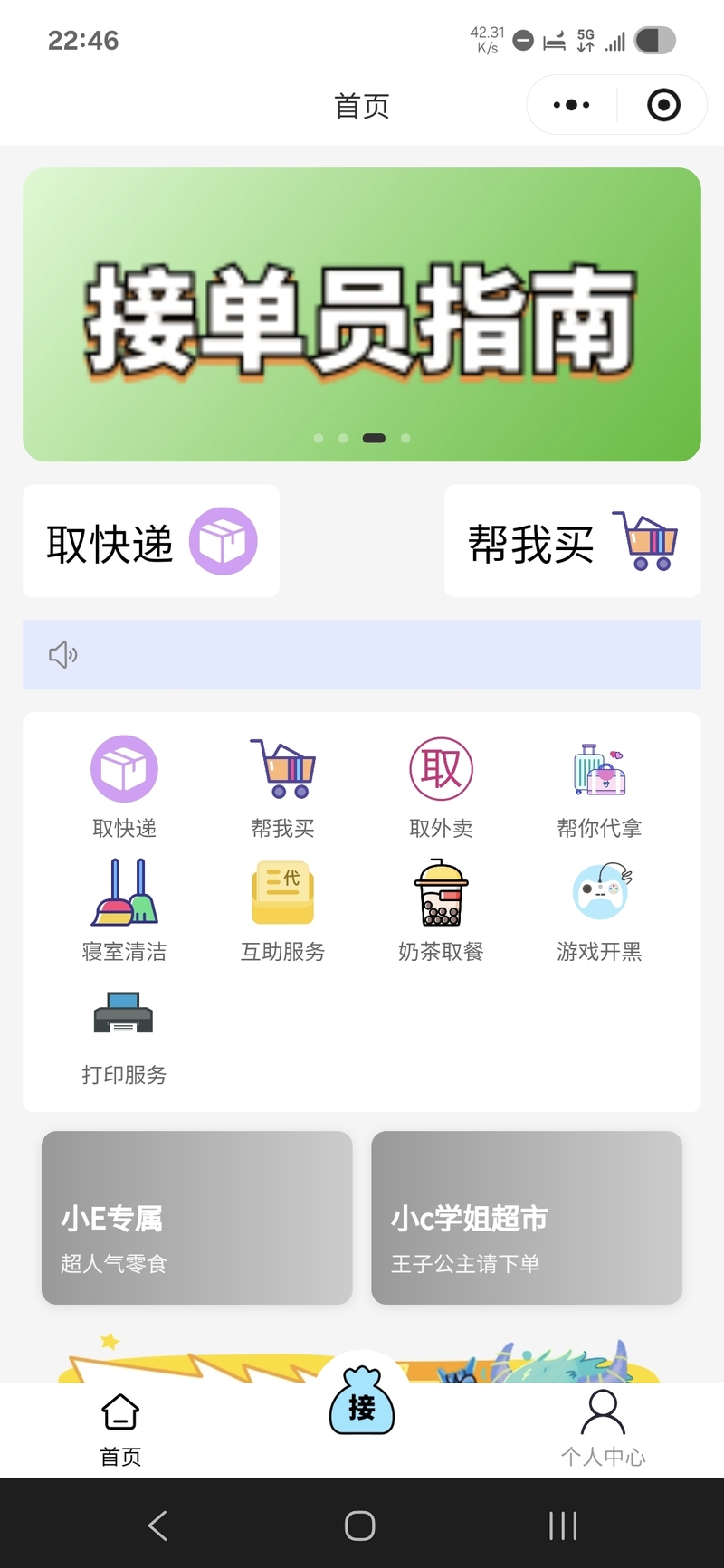Open the 接单员指南 banner
The height and width of the screenshot is (1568, 724).
pyautogui.click(x=362, y=314)
